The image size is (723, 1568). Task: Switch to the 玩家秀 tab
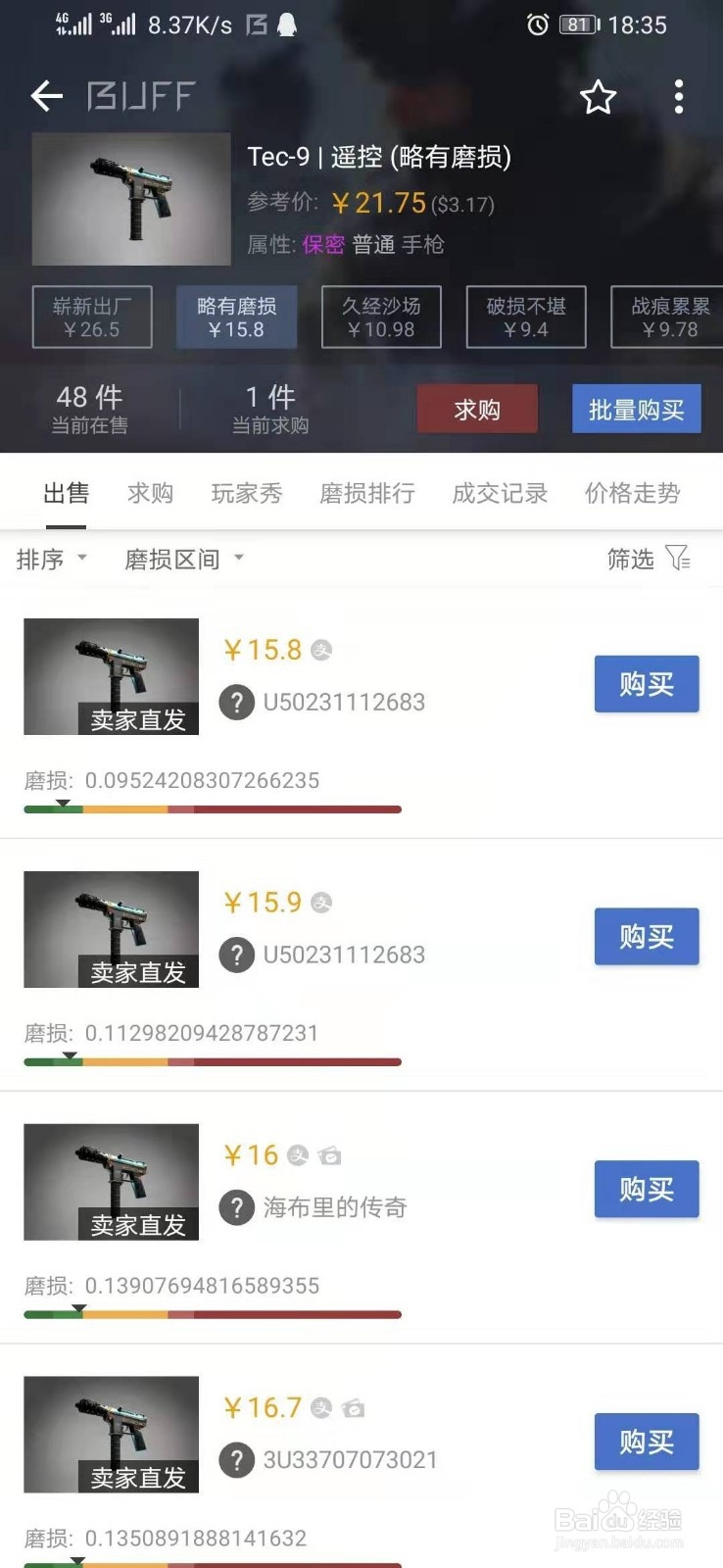click(x=247, y=494)
